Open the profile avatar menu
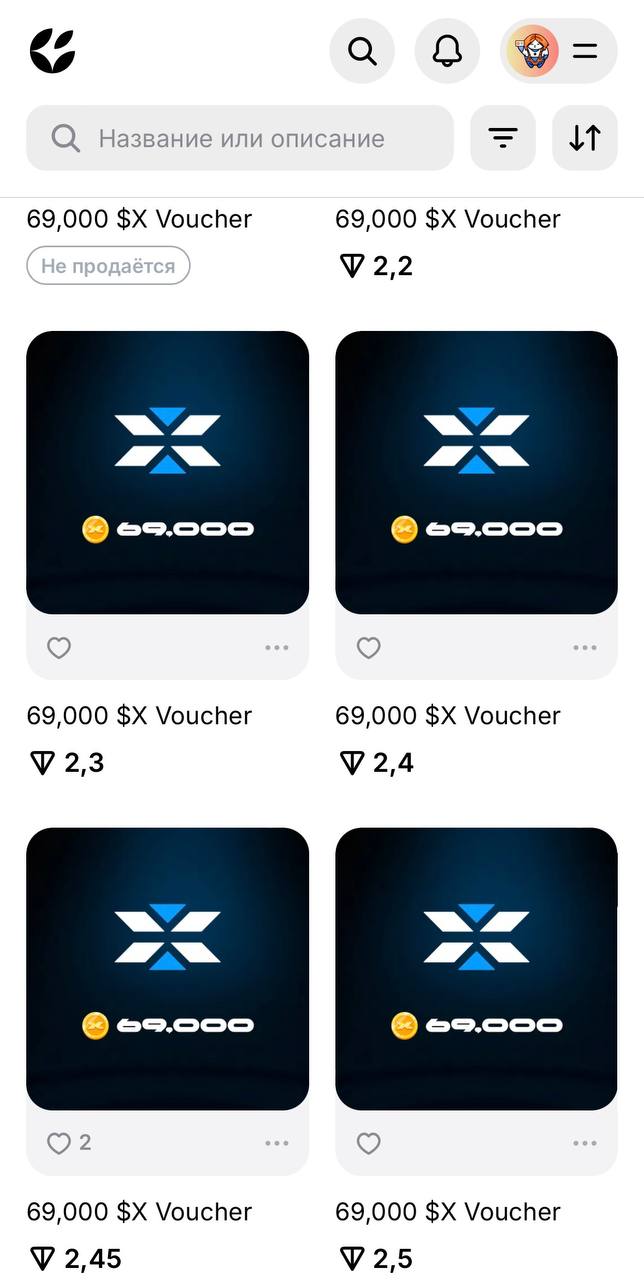Viewport: 644px width, 1280px height. (558, 51)
